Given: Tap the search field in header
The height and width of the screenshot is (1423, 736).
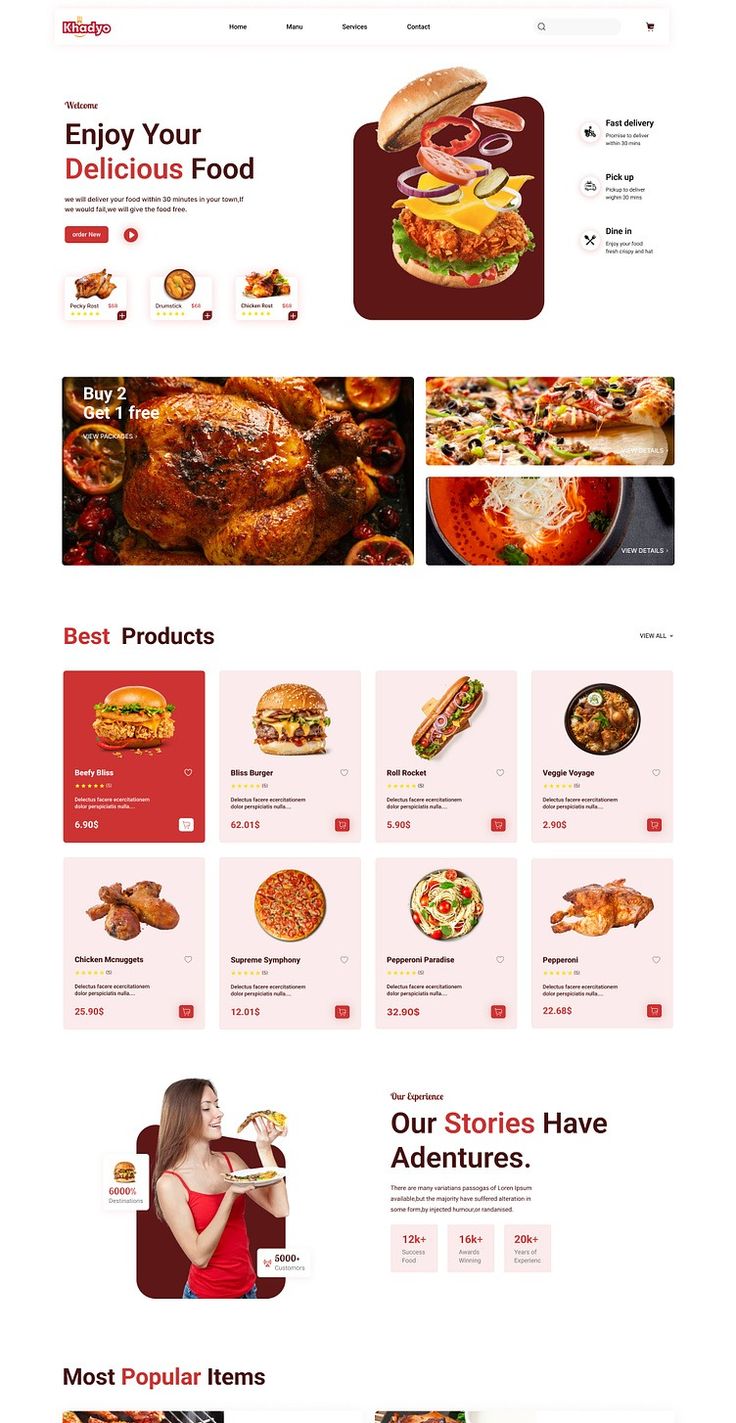Looking at the screenshot, I should [x=578, y=27].
